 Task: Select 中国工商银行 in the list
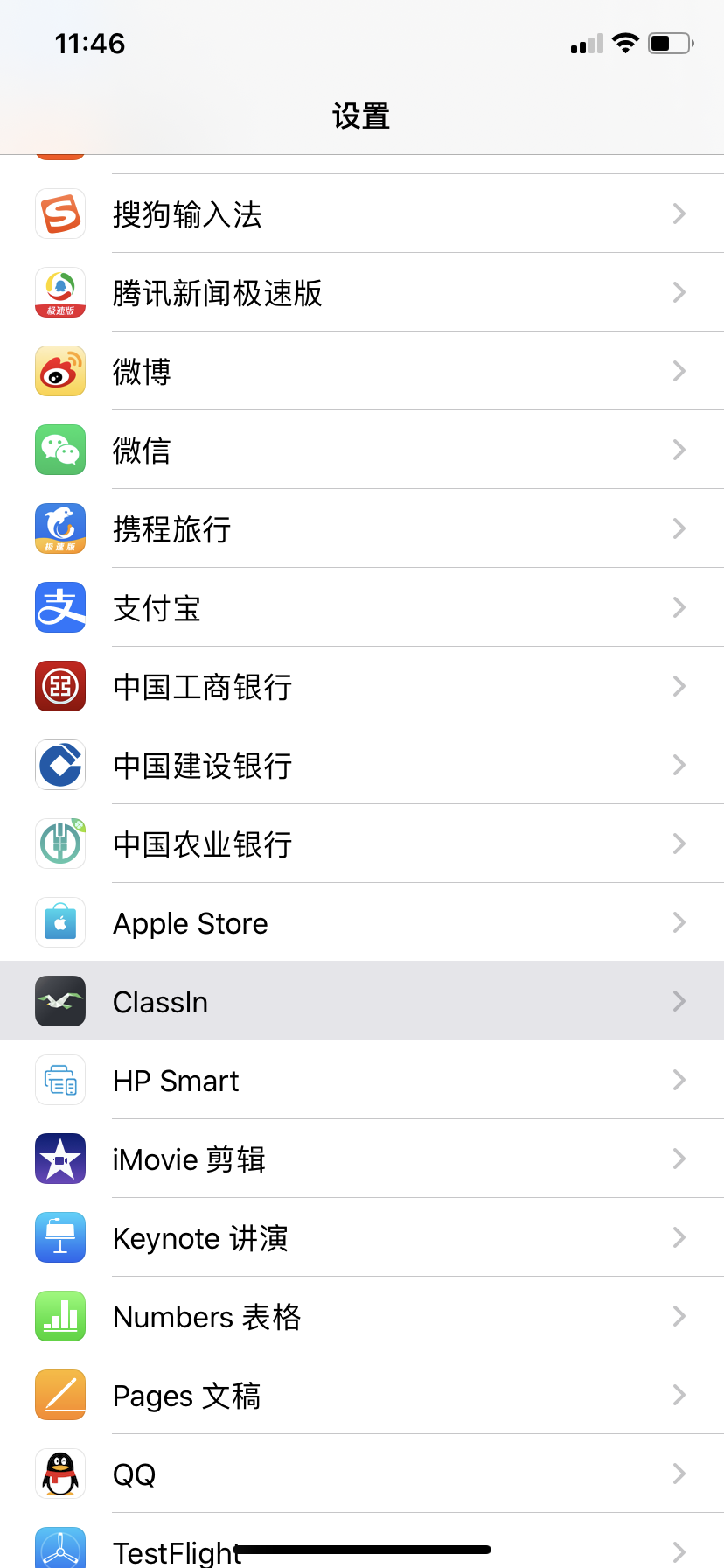coord(362,687)
